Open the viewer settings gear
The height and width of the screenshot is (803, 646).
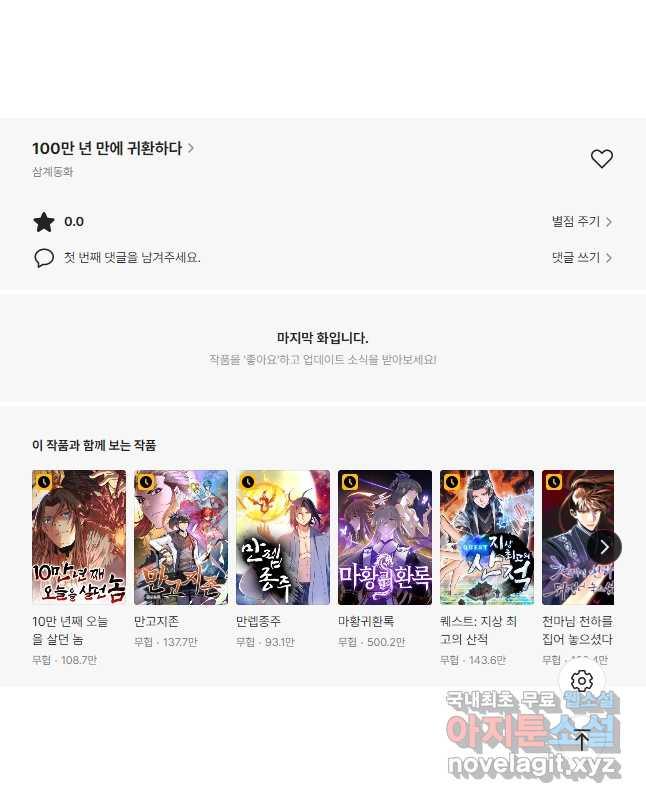tap(582, 681)
